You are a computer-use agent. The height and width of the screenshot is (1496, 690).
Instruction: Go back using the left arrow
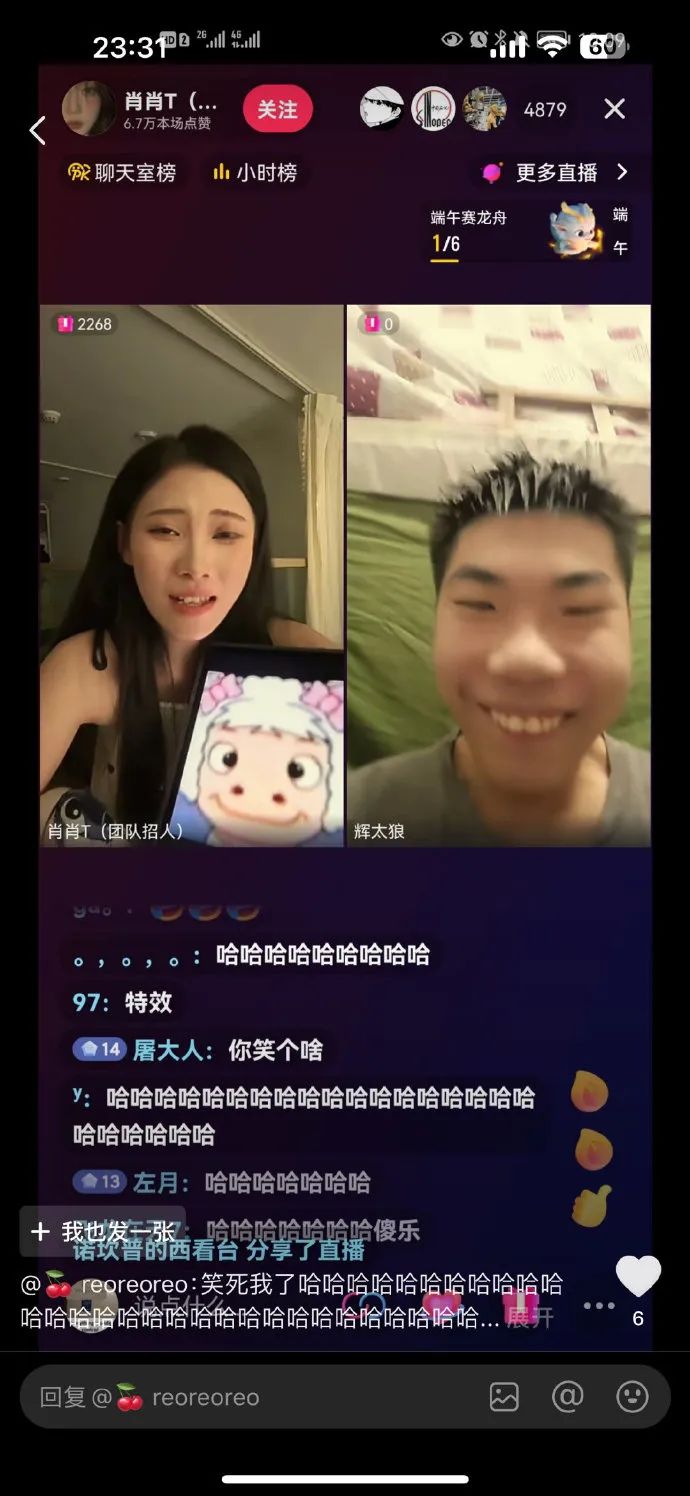pos(37,130)
